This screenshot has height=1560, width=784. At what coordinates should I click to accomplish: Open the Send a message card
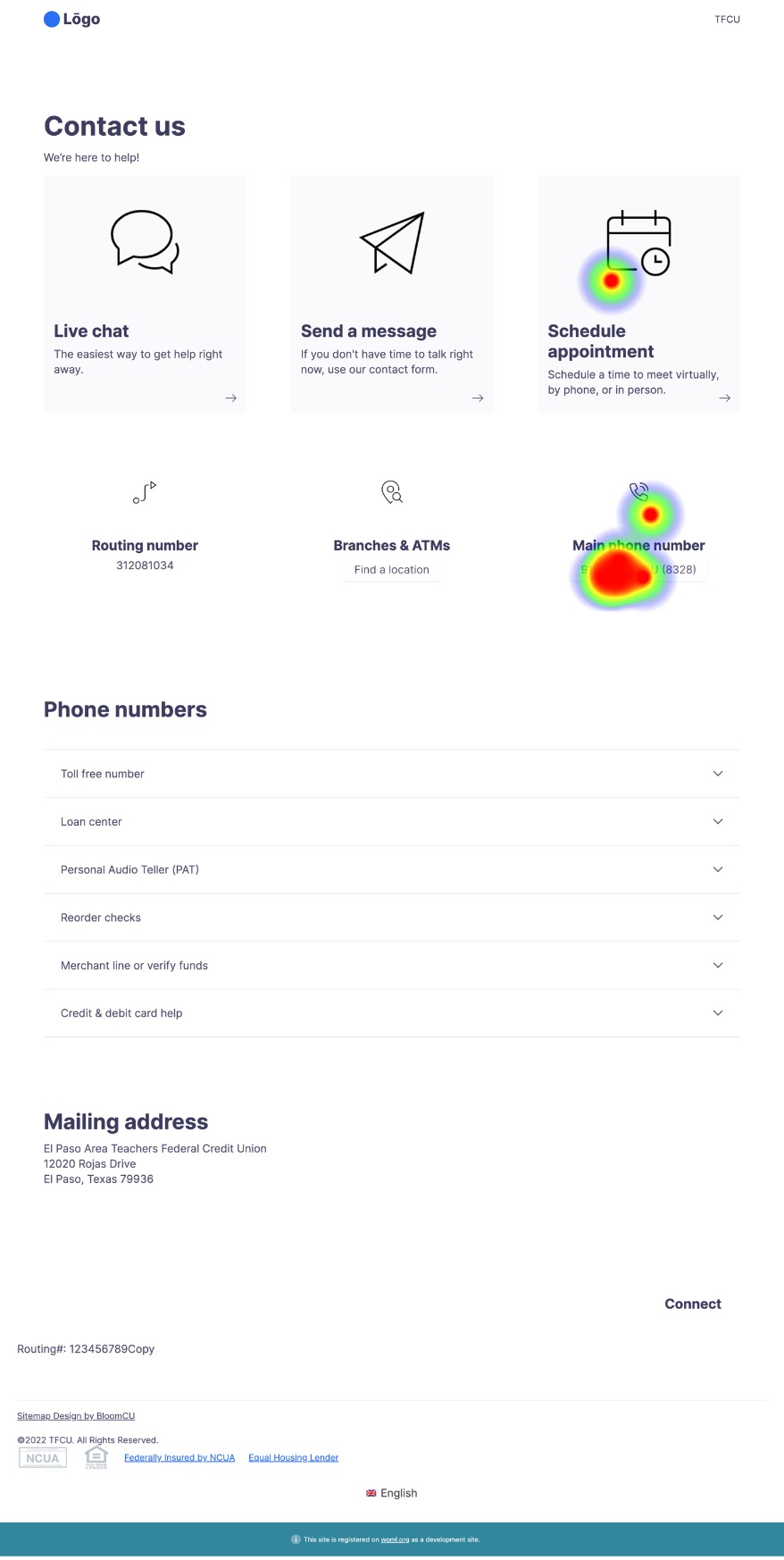(391, 295)
